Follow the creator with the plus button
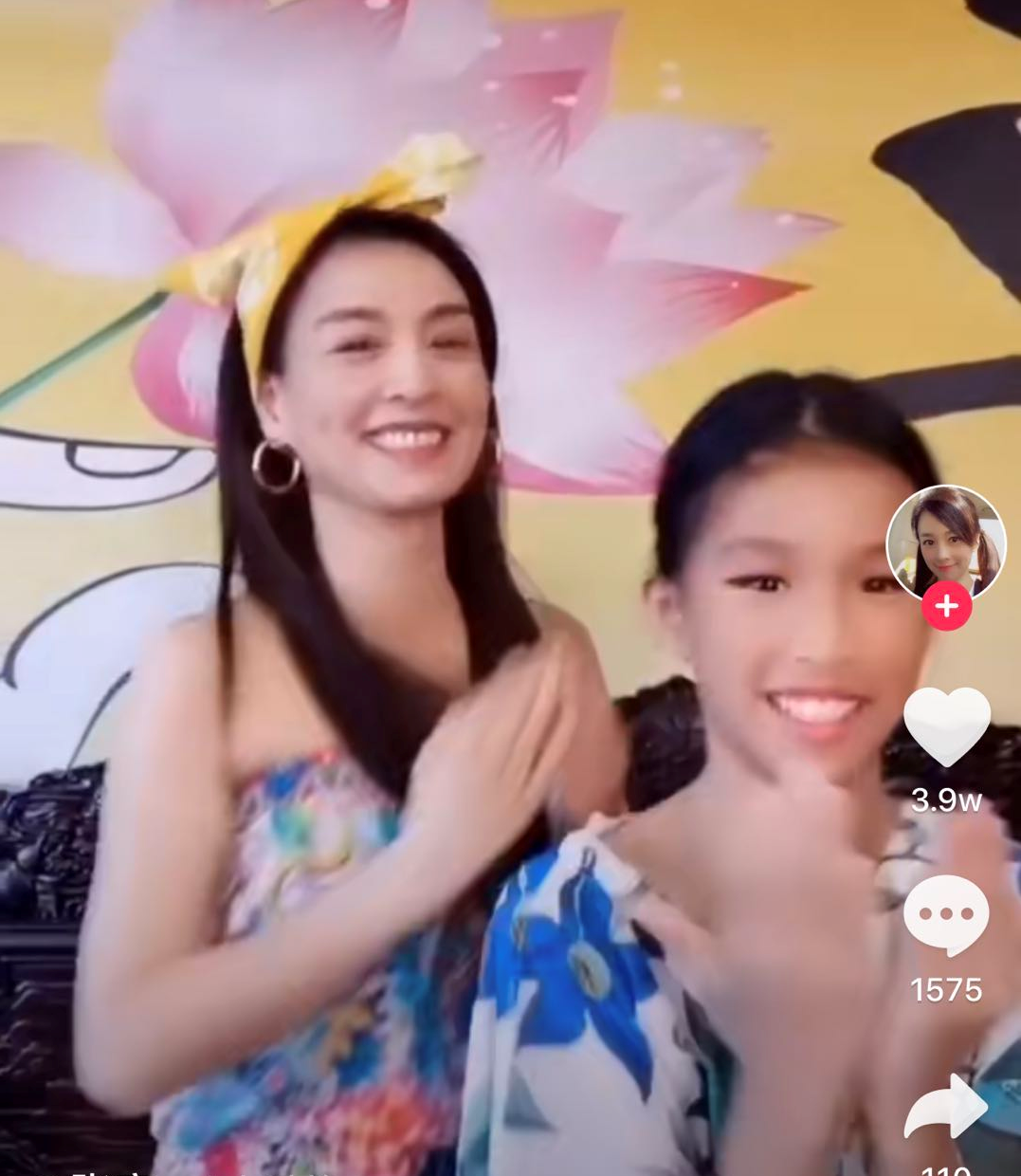This screenshot has height=1176, width=1021. [946, 607]
